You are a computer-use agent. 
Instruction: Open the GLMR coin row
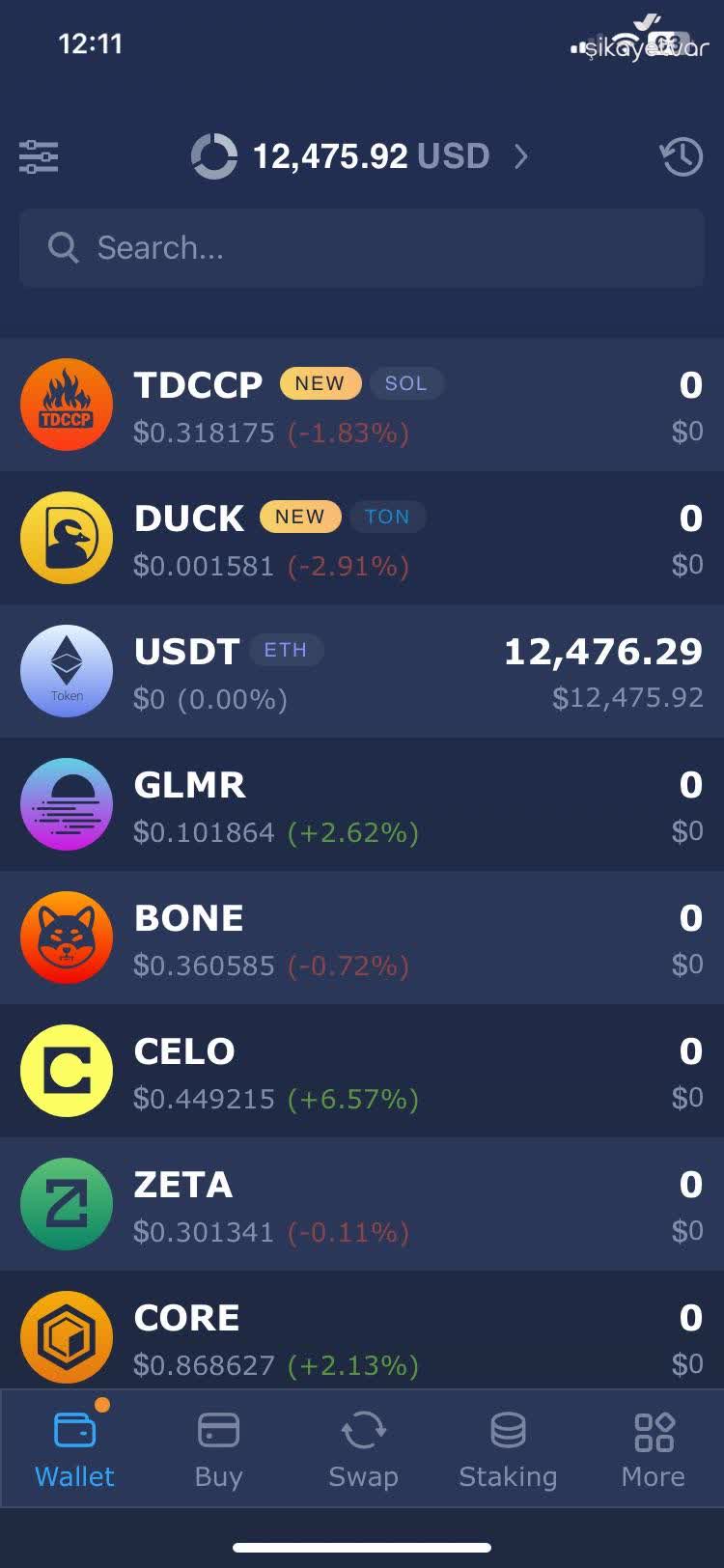pos(362,804)
